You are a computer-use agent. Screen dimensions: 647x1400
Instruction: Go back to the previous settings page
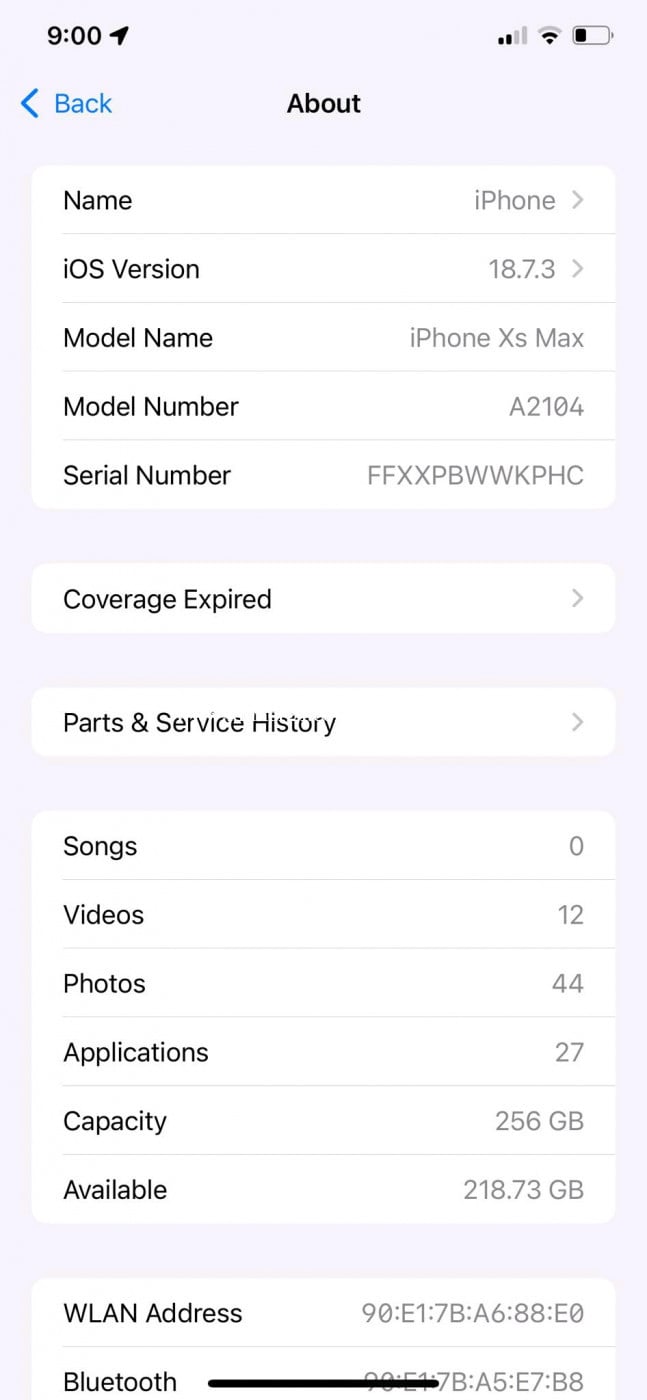click(66, 104)
